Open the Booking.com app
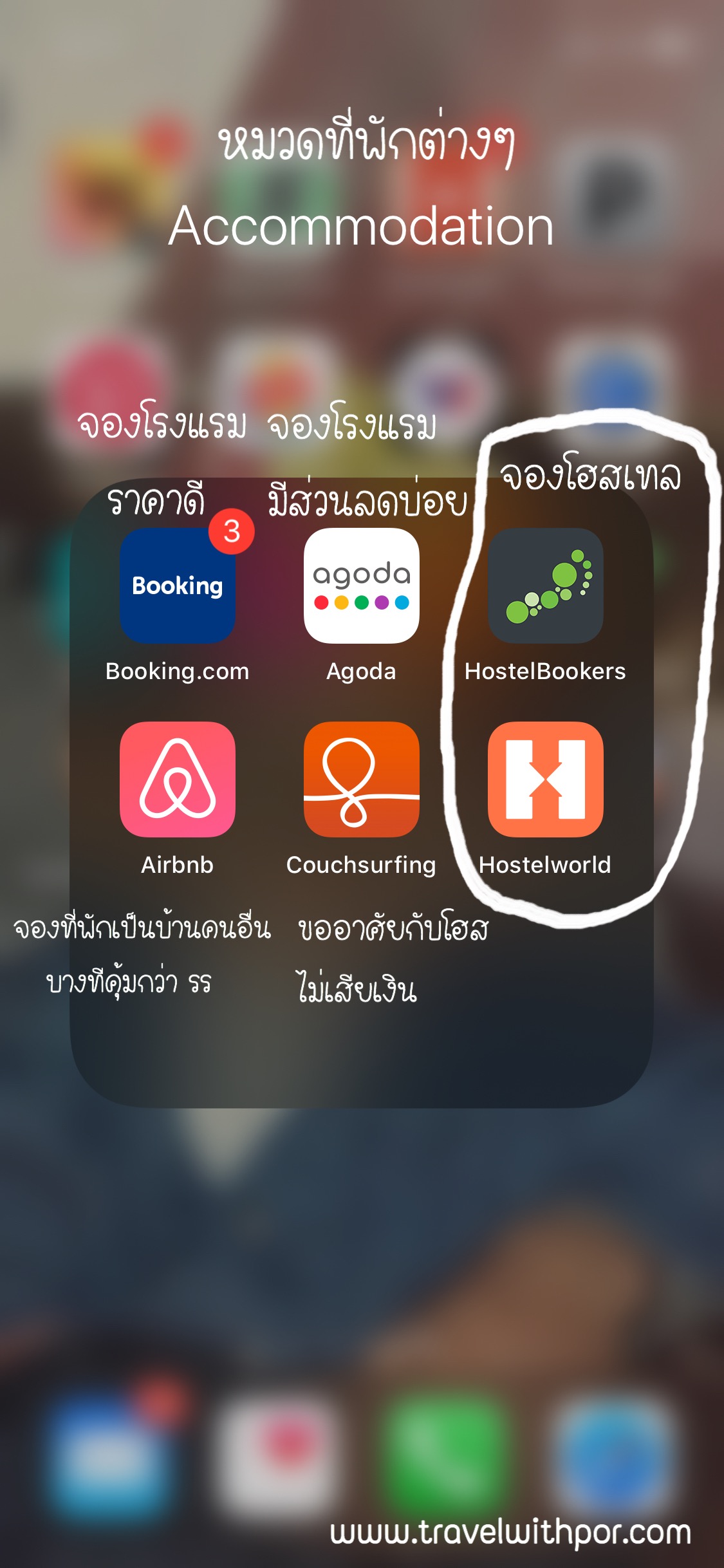Viewport: 724px width, 1568px height. click(178, 586)
